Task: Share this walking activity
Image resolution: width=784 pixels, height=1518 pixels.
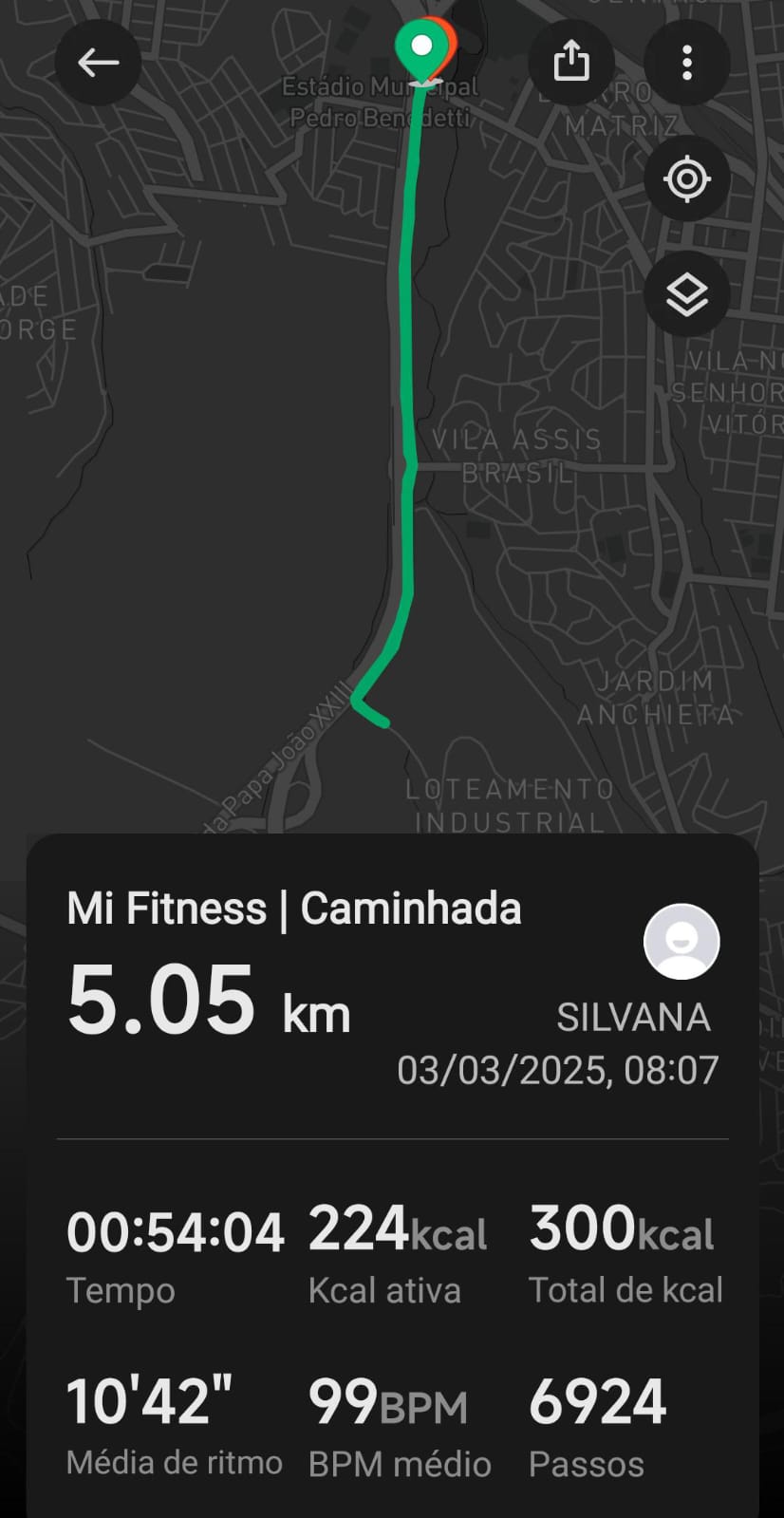Action: click(571, 63)
